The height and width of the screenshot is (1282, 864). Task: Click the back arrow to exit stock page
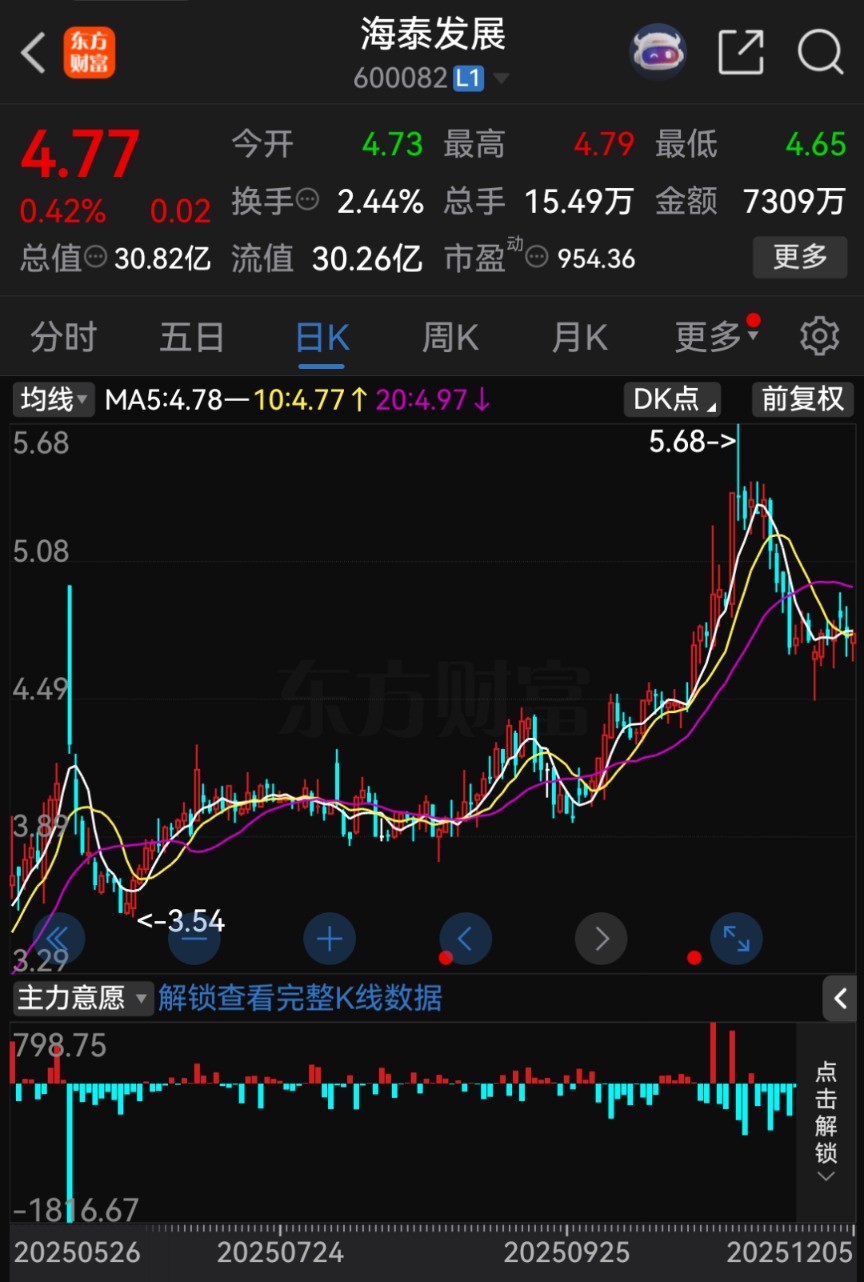[33, 52]
